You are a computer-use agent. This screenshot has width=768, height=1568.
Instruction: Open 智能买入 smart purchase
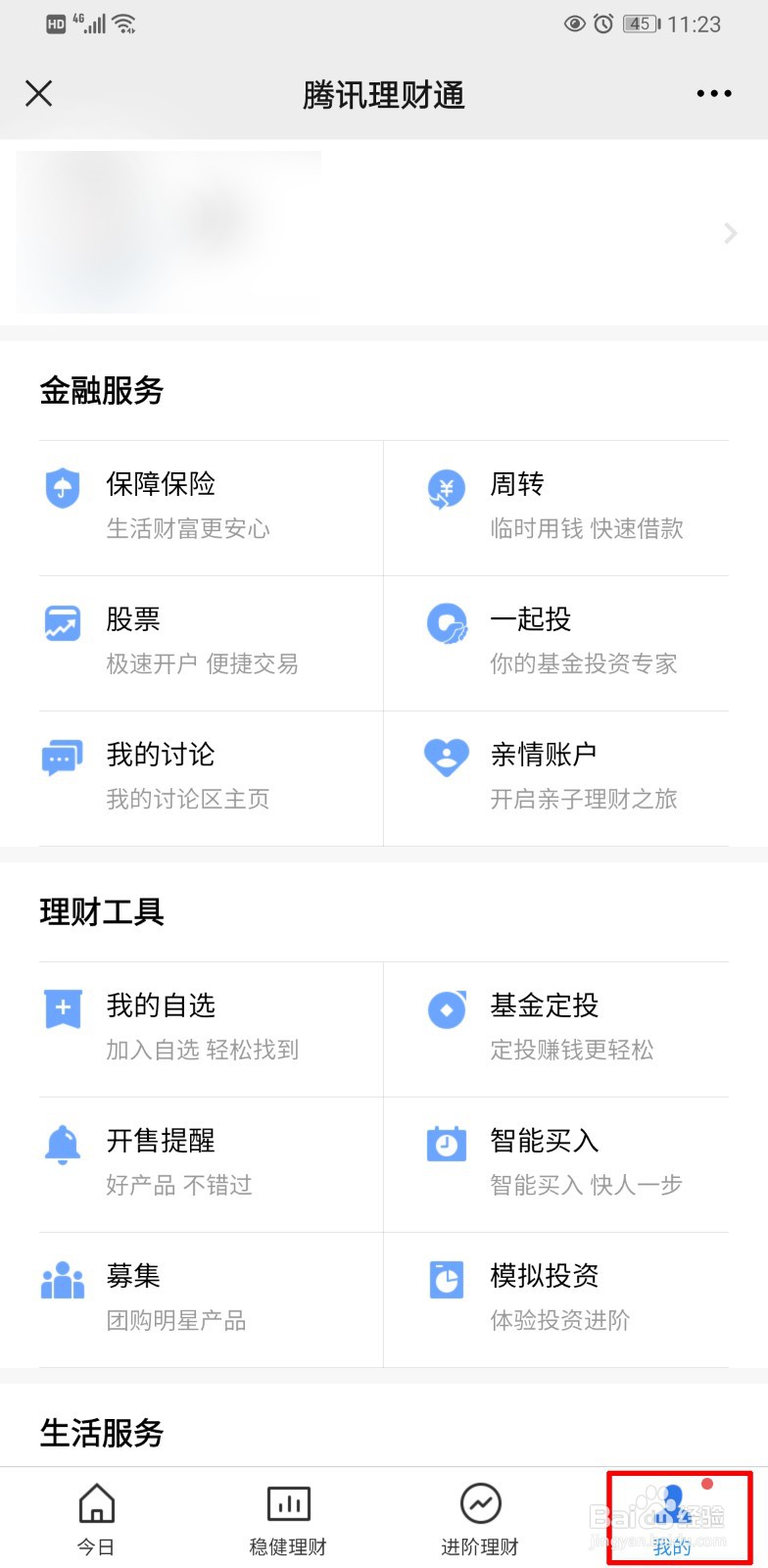(x=556, y=1163)
